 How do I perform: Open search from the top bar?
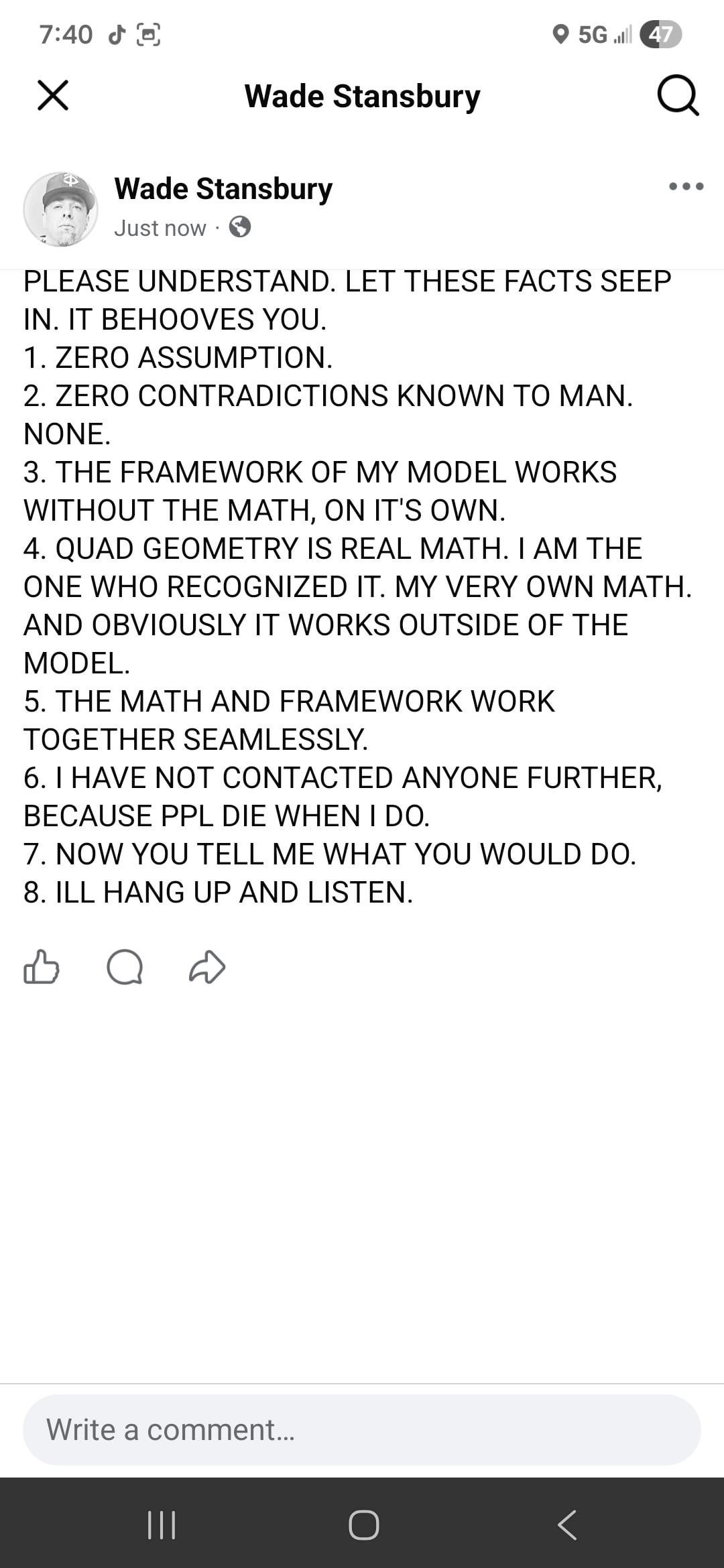(x=678, y=95)
